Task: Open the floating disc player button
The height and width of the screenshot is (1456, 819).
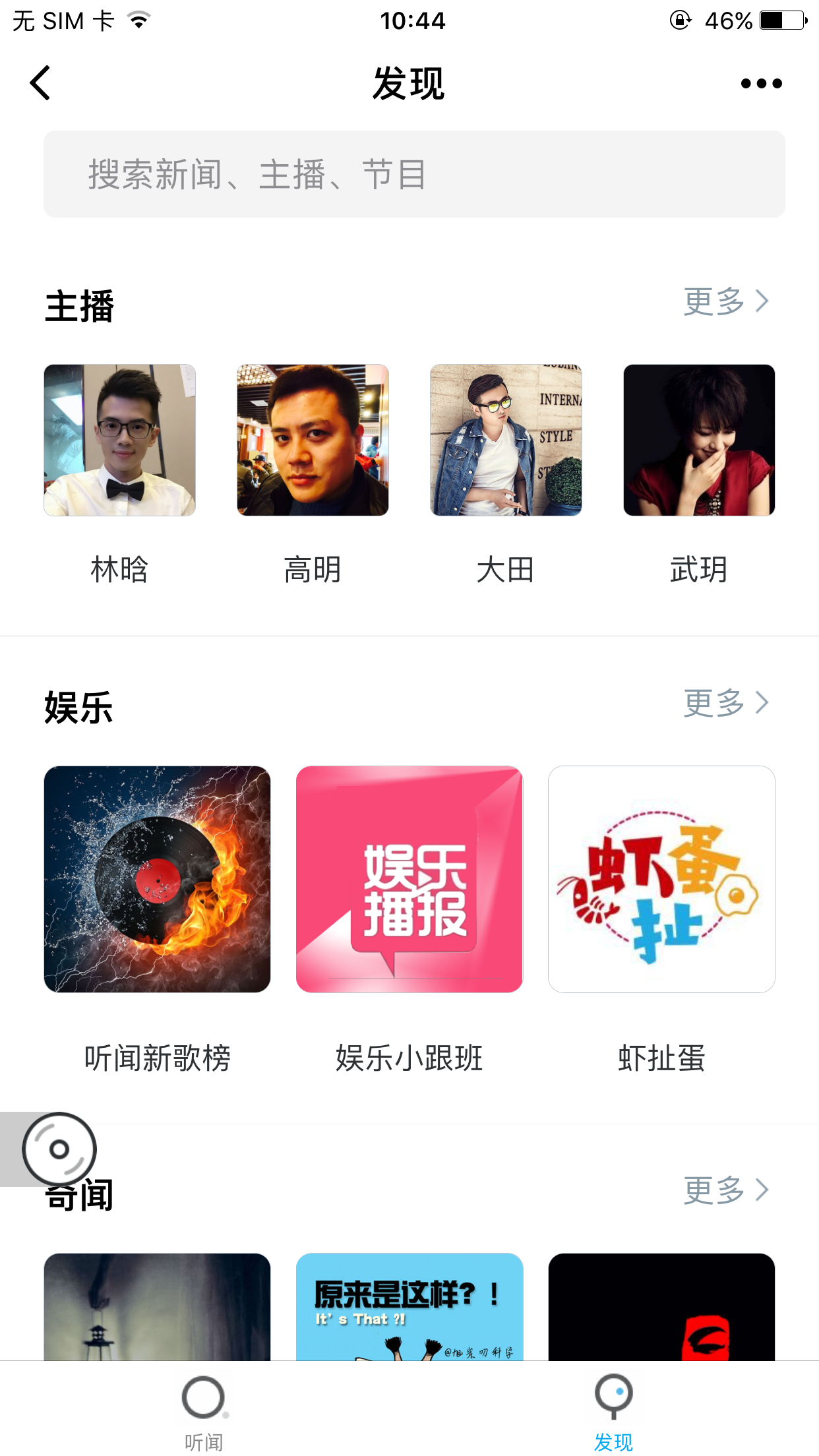Action: coord(59,1149)
